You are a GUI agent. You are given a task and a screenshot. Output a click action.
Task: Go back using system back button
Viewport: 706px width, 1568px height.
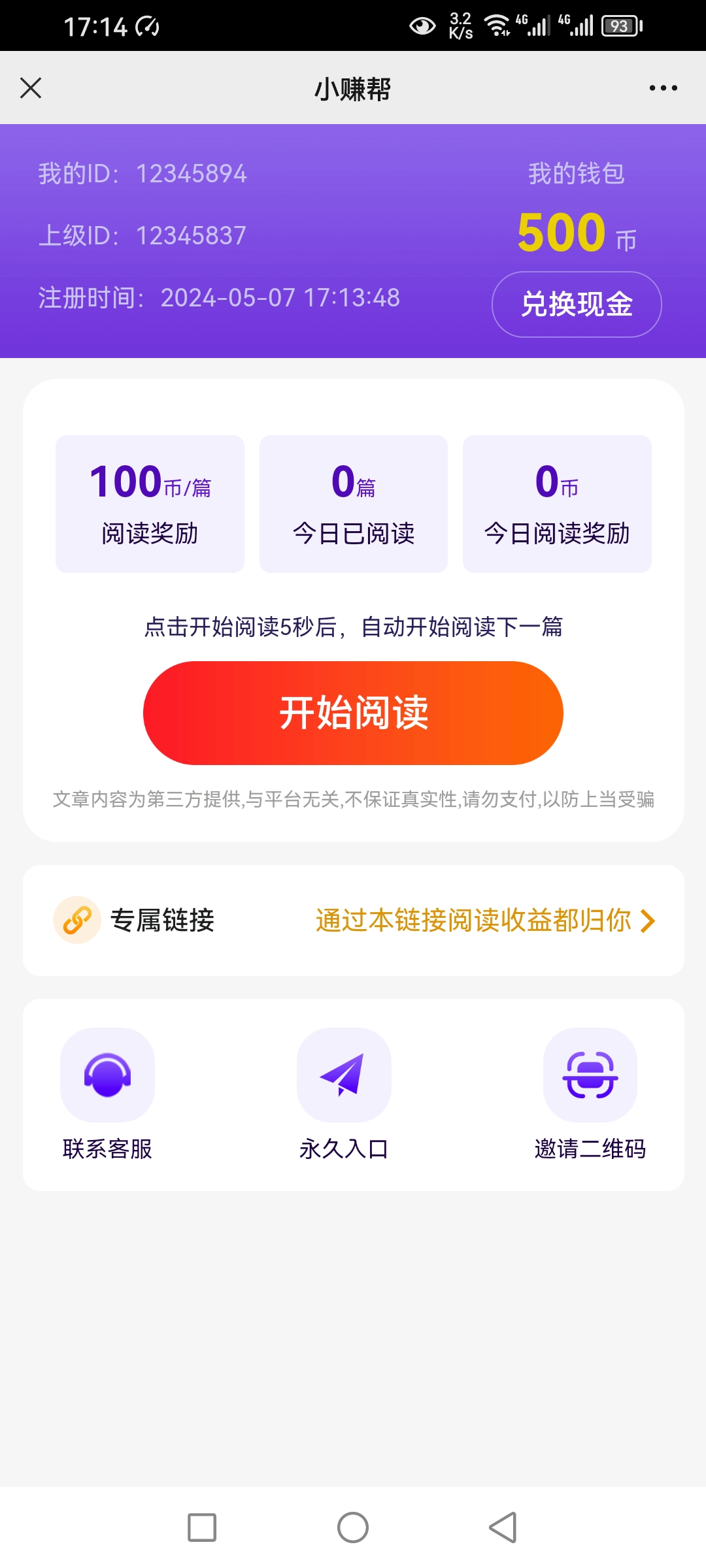[x=503, y=1527]
